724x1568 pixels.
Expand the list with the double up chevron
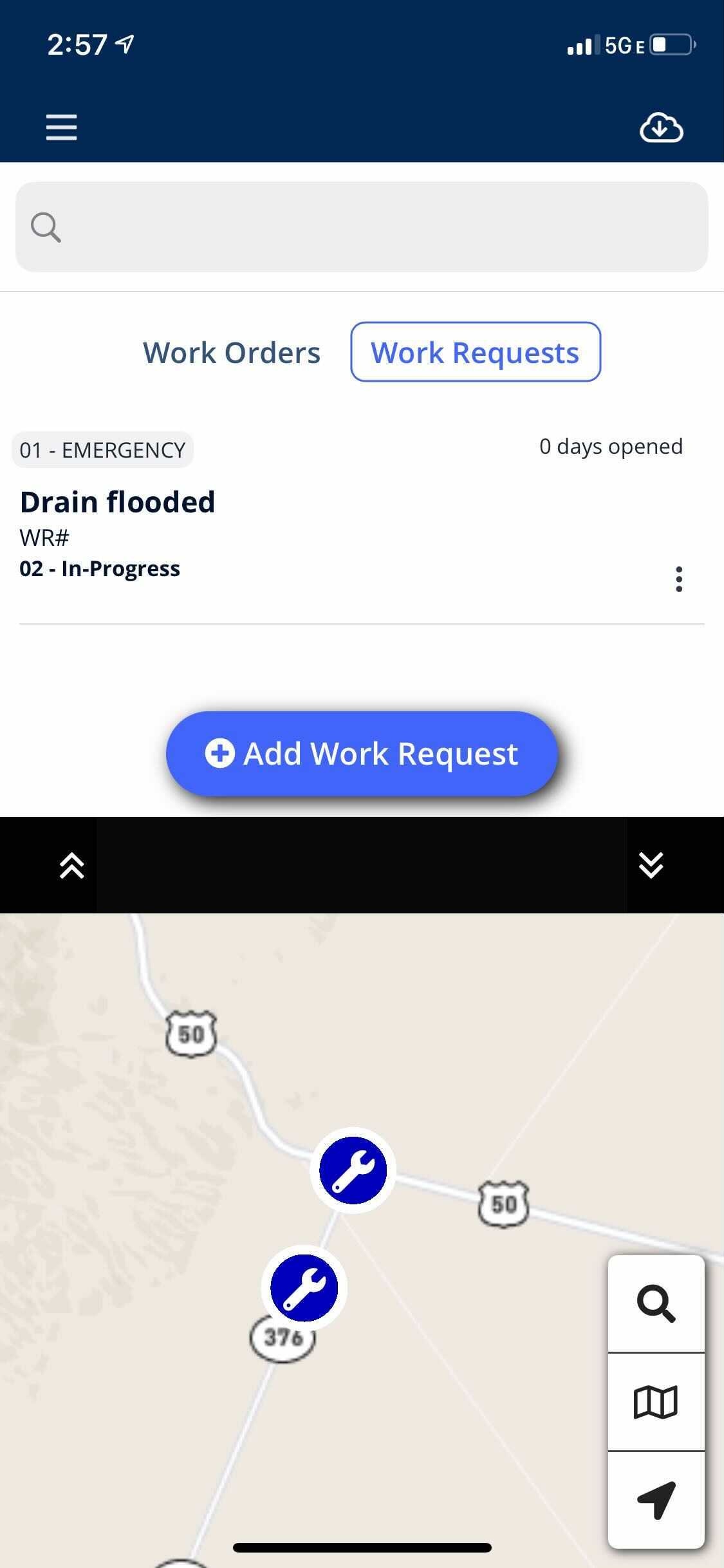72,865
